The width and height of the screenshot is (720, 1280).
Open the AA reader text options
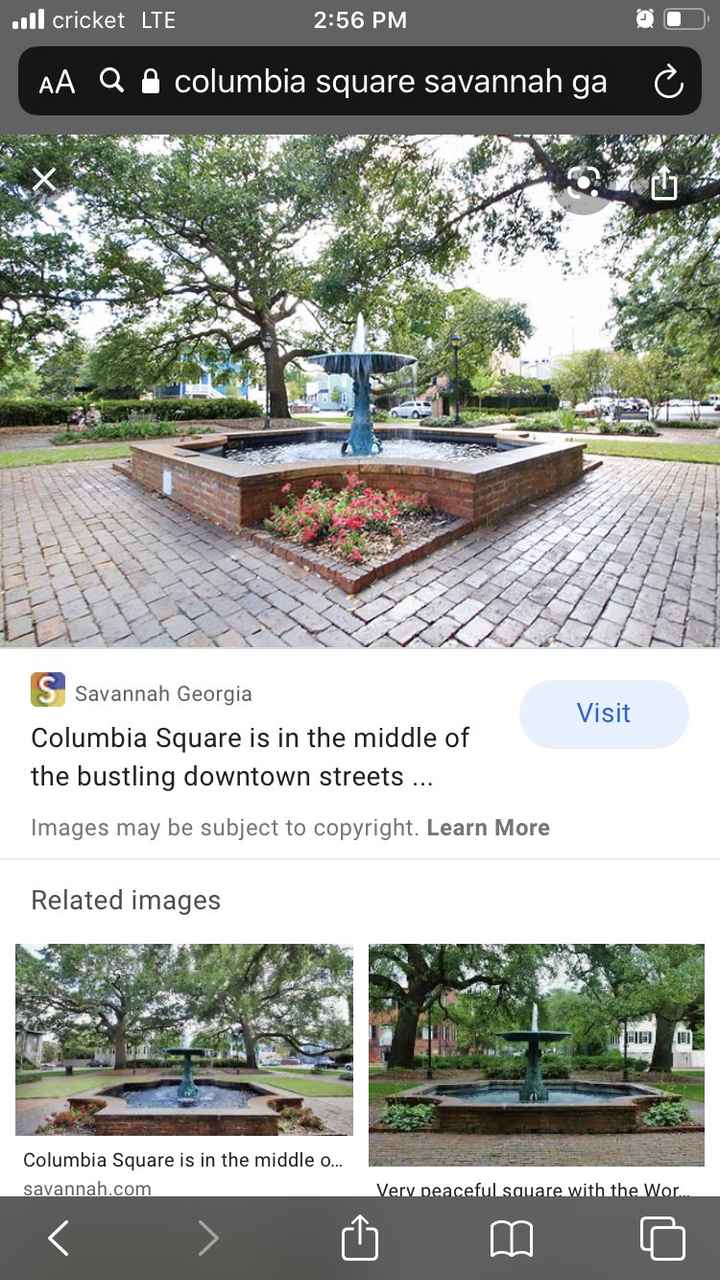(57, 83)
